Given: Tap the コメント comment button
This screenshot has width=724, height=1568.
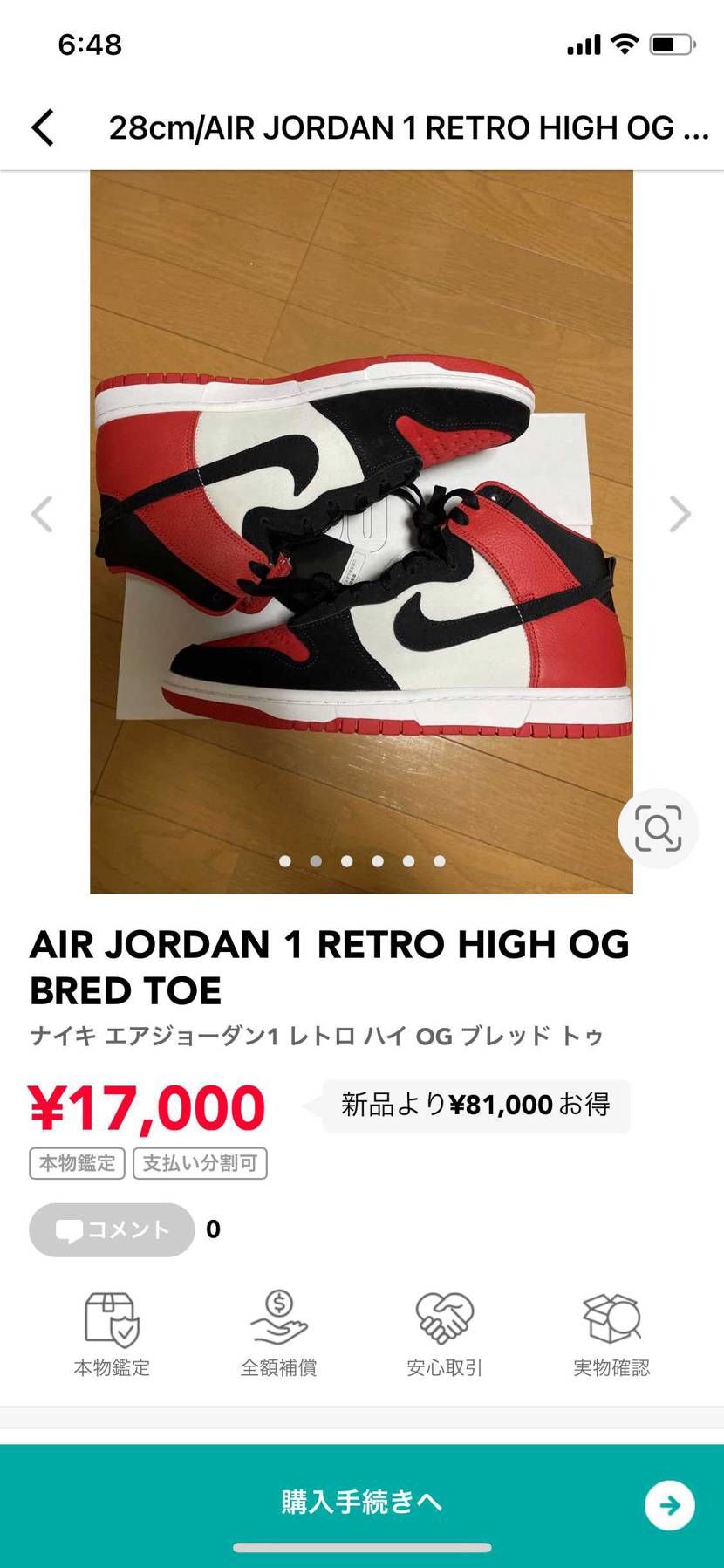Looking at the screenshot, I should 112,1229.
